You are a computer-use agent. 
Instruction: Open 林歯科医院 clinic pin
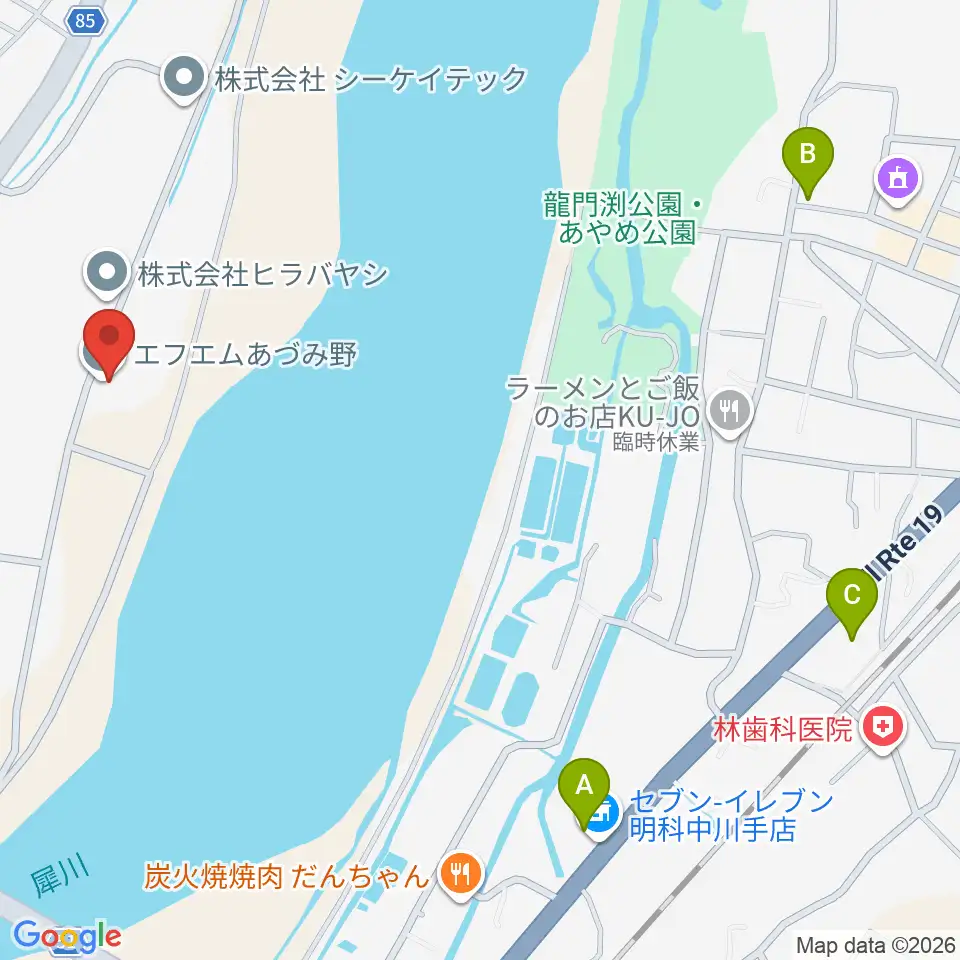pyautogui.click(x=883, y=729)
